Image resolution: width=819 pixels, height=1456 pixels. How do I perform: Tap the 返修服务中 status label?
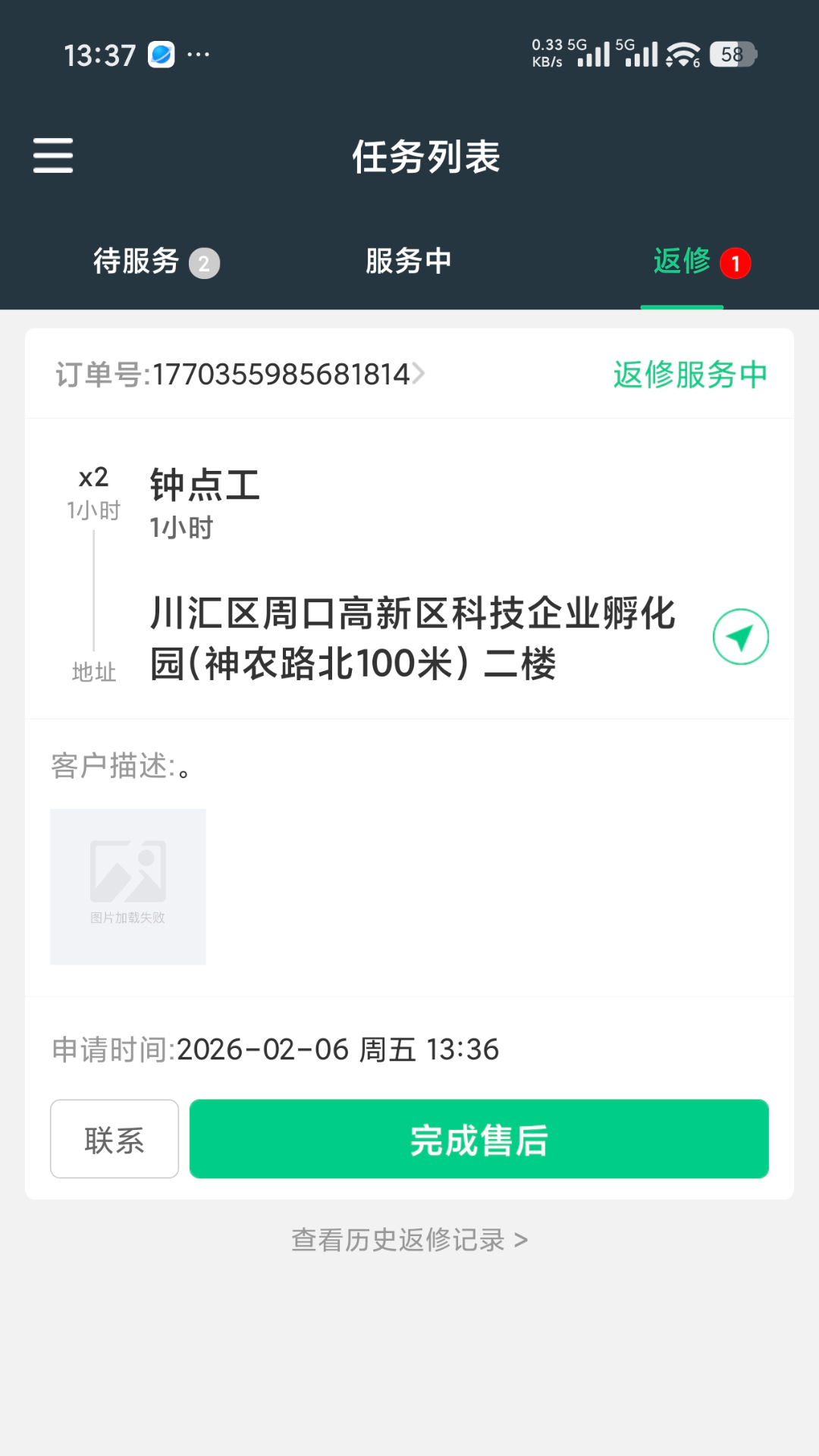point(689,373)
